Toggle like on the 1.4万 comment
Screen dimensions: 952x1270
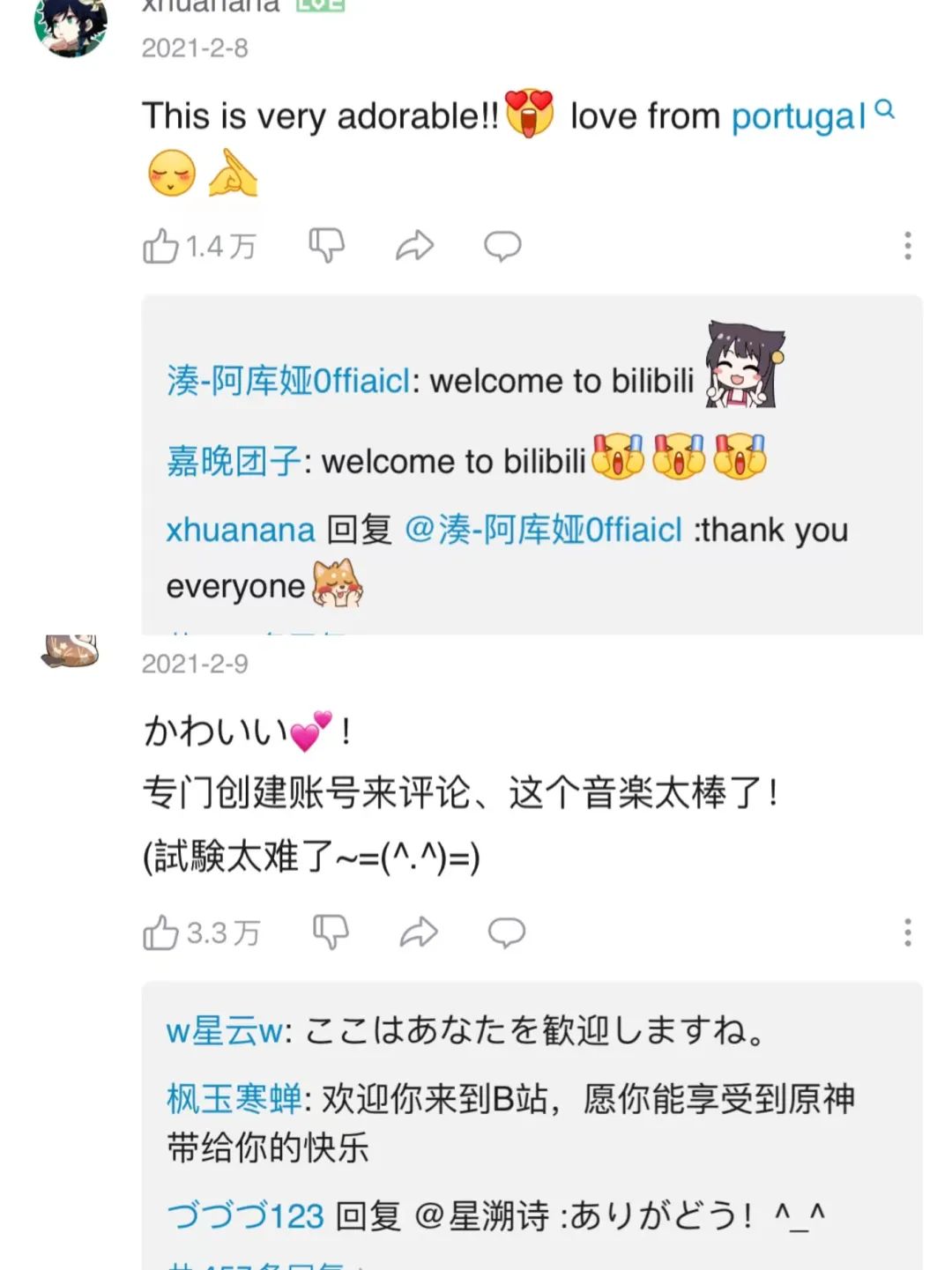click(x=163, y=245)
